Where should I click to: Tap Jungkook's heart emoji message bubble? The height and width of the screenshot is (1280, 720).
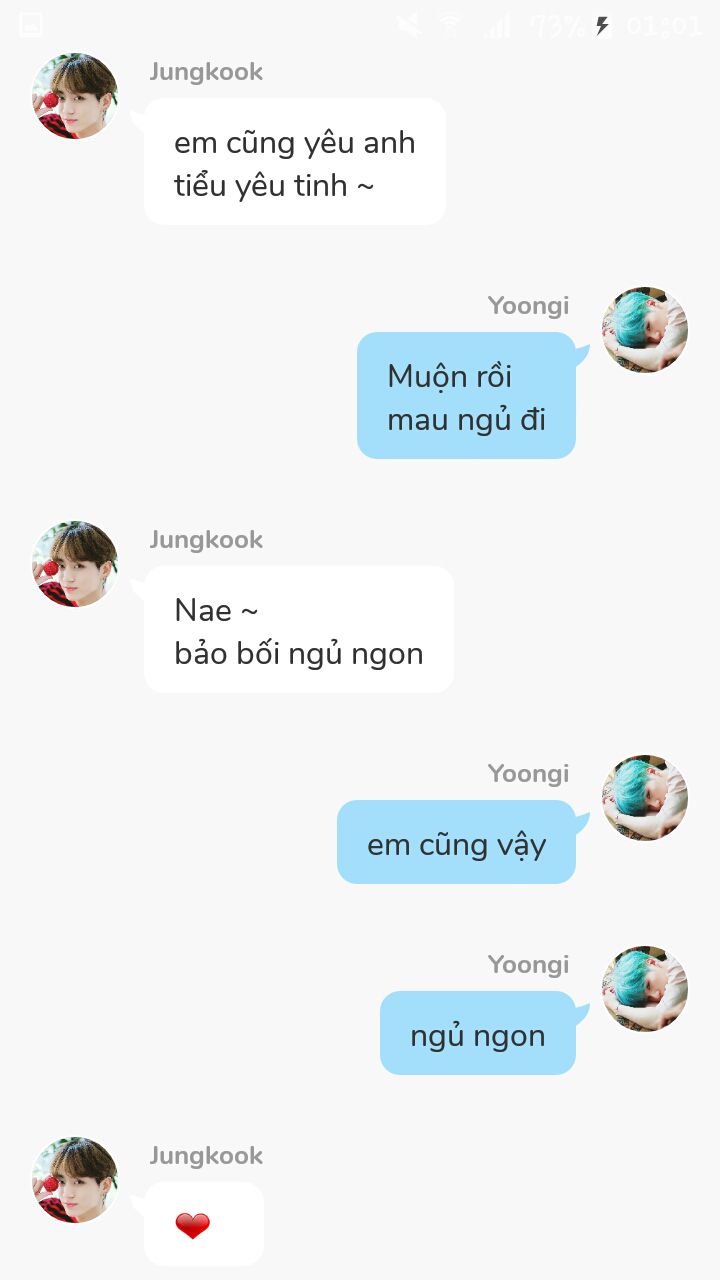point(204,1224)
